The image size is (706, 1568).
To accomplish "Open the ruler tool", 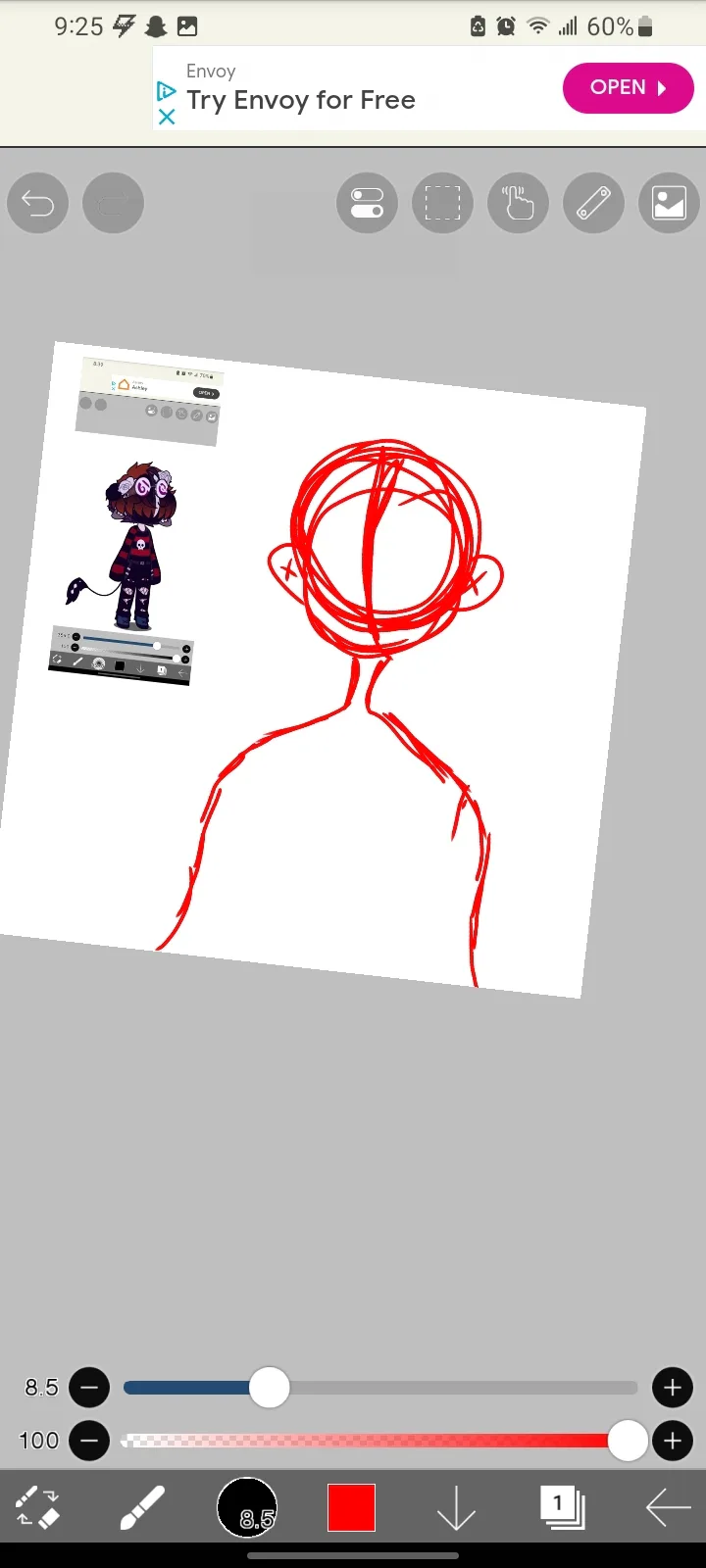I will point(593,203).
